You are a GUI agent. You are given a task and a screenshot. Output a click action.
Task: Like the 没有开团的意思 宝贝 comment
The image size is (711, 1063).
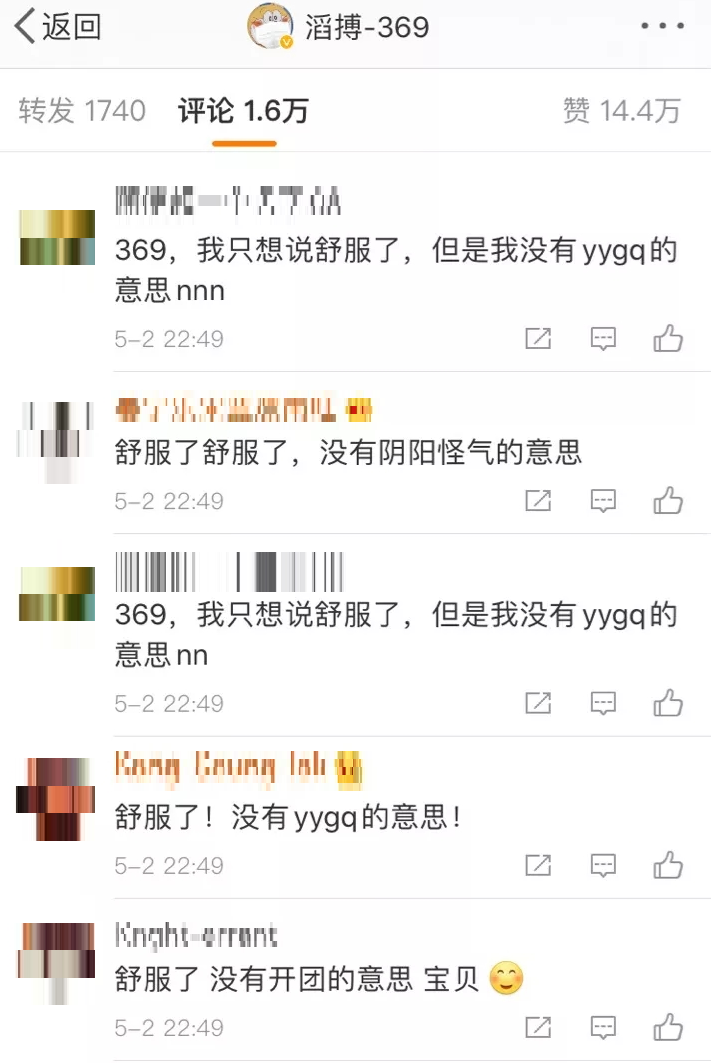pyautogui.click(x=668, y=1026)
